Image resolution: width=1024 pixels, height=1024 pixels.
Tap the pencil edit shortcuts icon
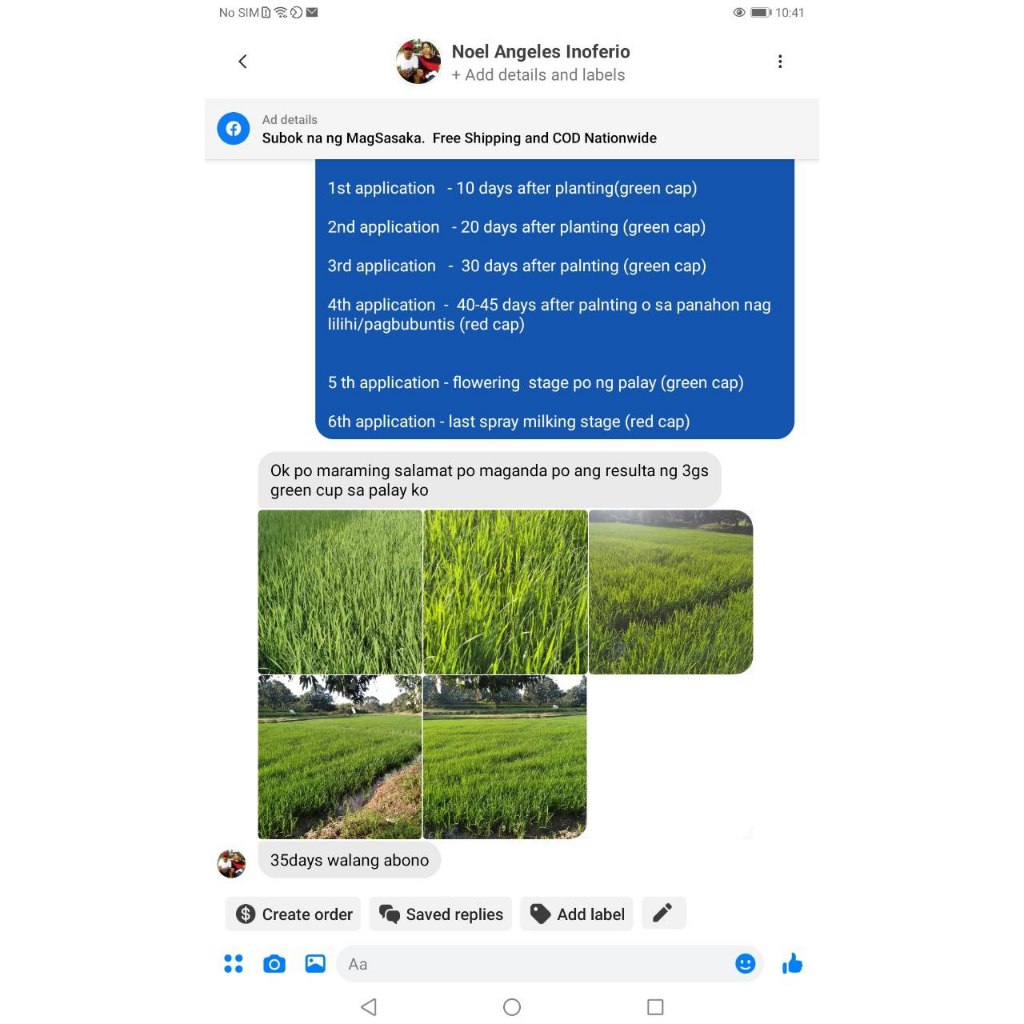(x=664, y=913)
